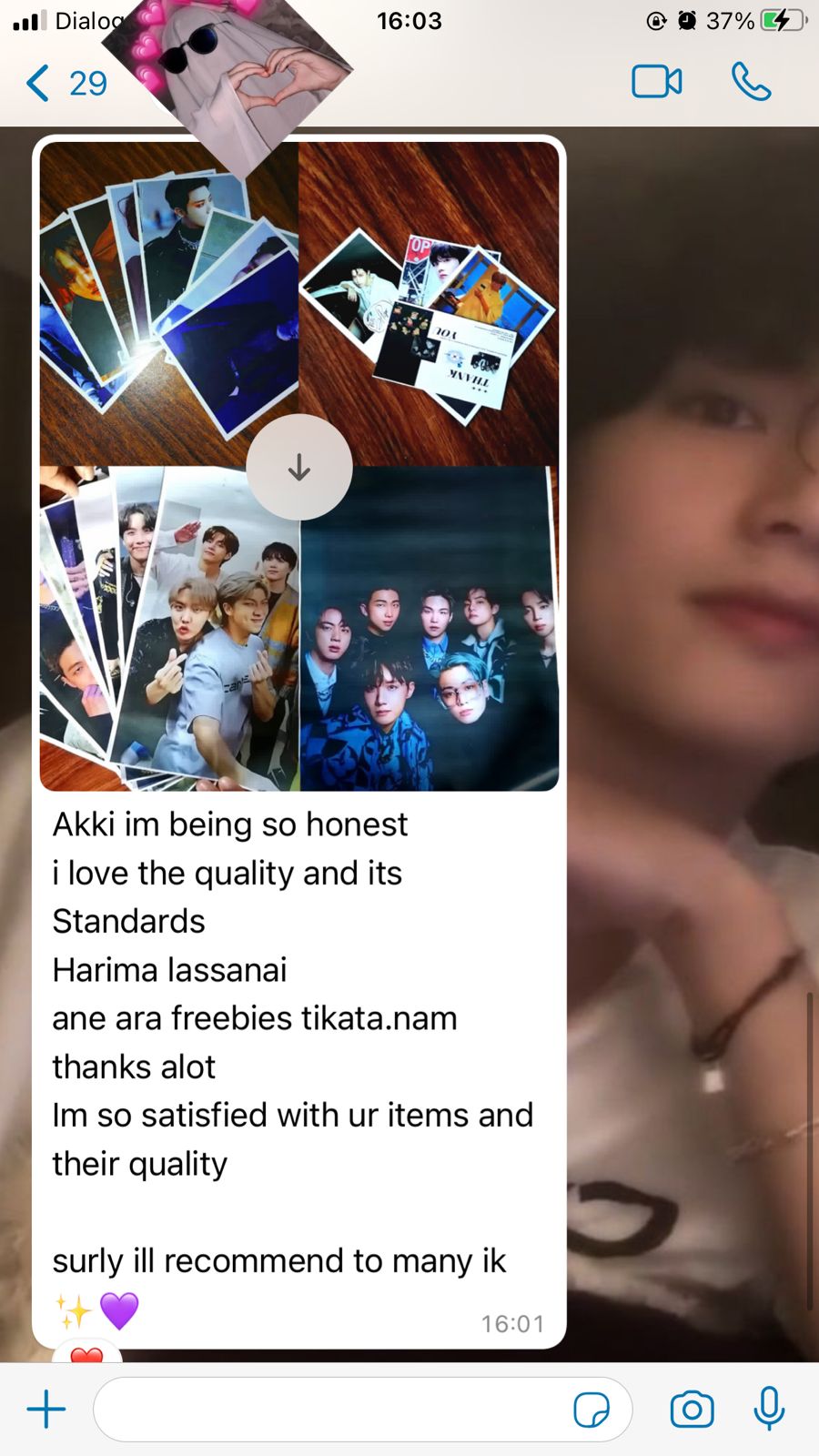This screenshot has width=819, height=1456.
Task: Start a voice call
Action: click(x=751, y=82)
